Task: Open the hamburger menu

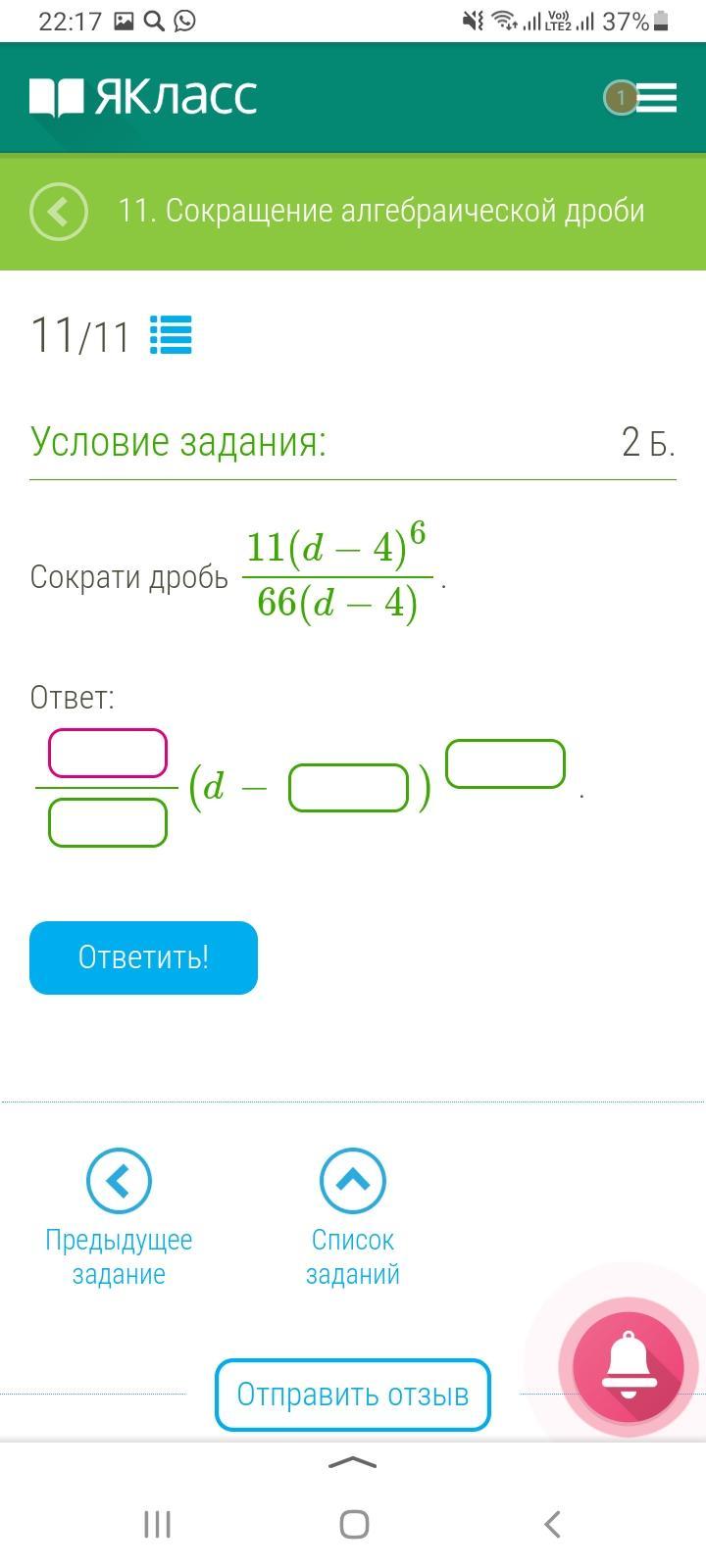Action: [x=655, y=97]
